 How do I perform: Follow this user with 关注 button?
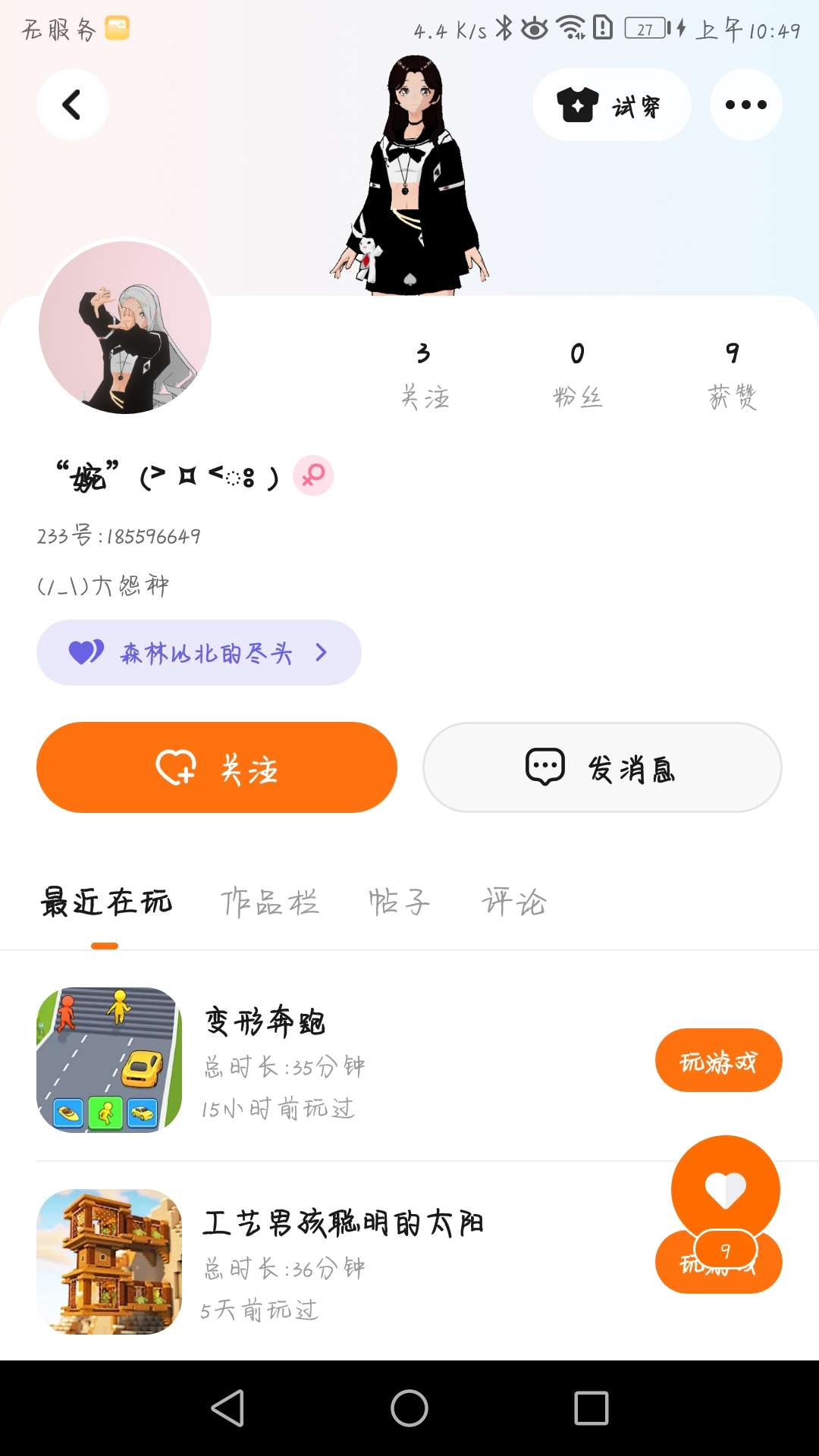point(217,767)
